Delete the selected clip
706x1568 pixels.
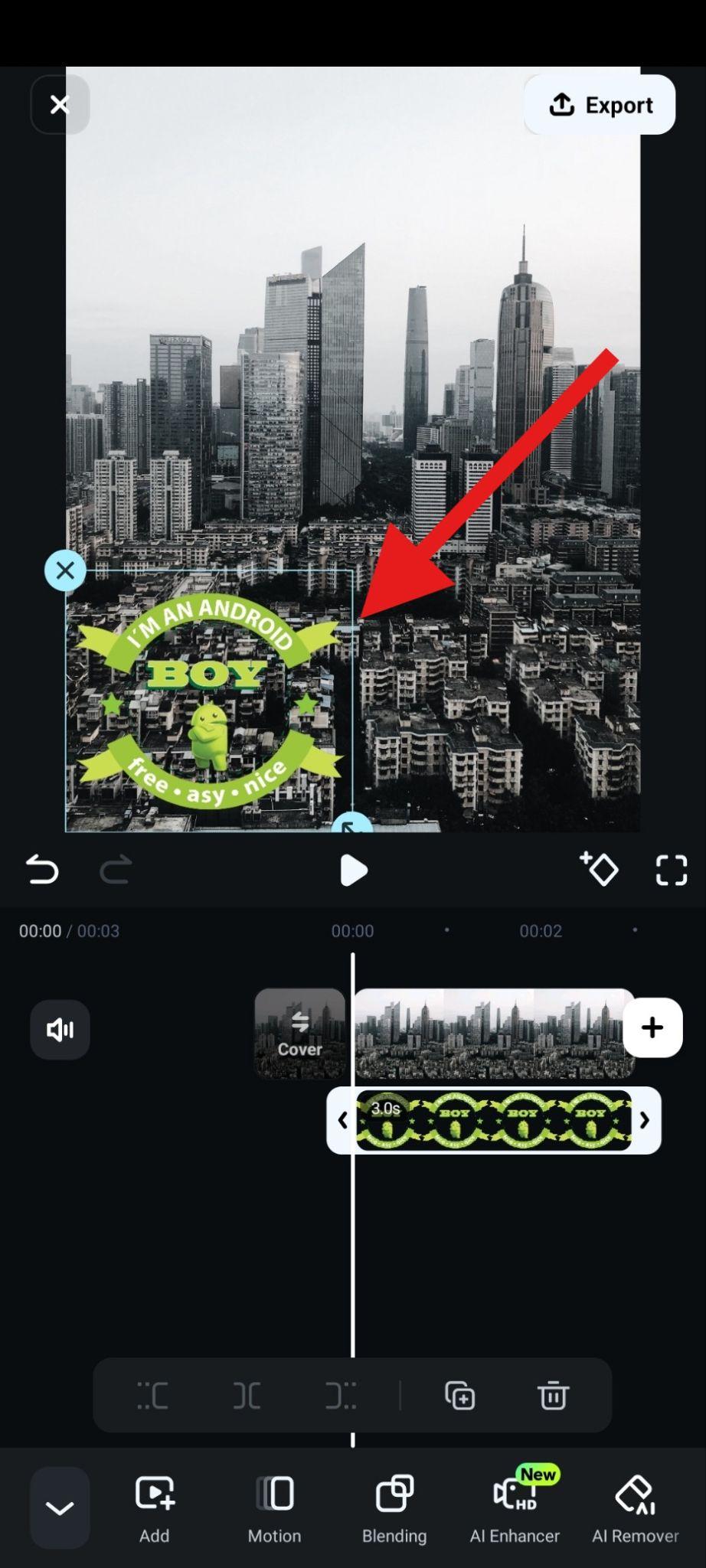[552, 1396]
